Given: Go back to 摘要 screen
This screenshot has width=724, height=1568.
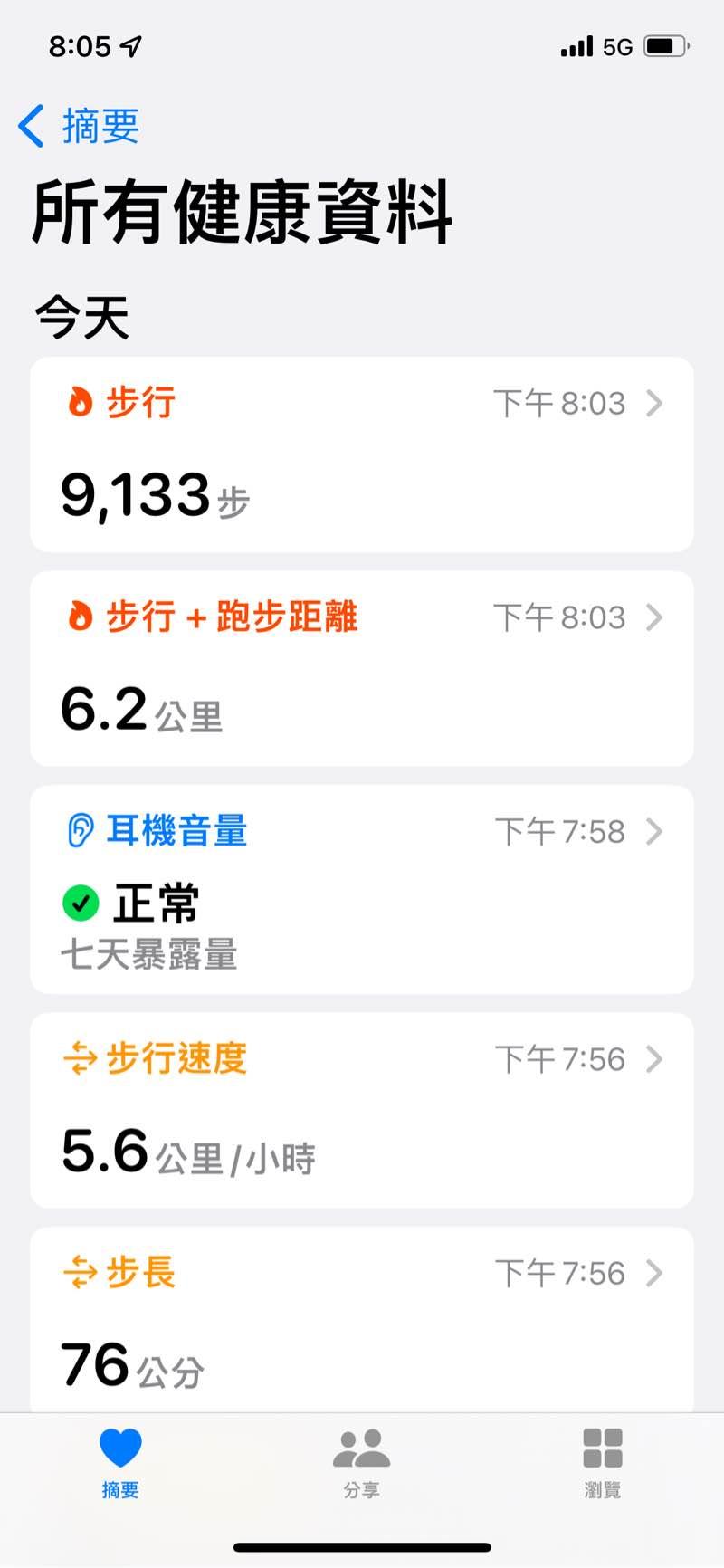Looking at the screenshot, I should tap(80, 126).
